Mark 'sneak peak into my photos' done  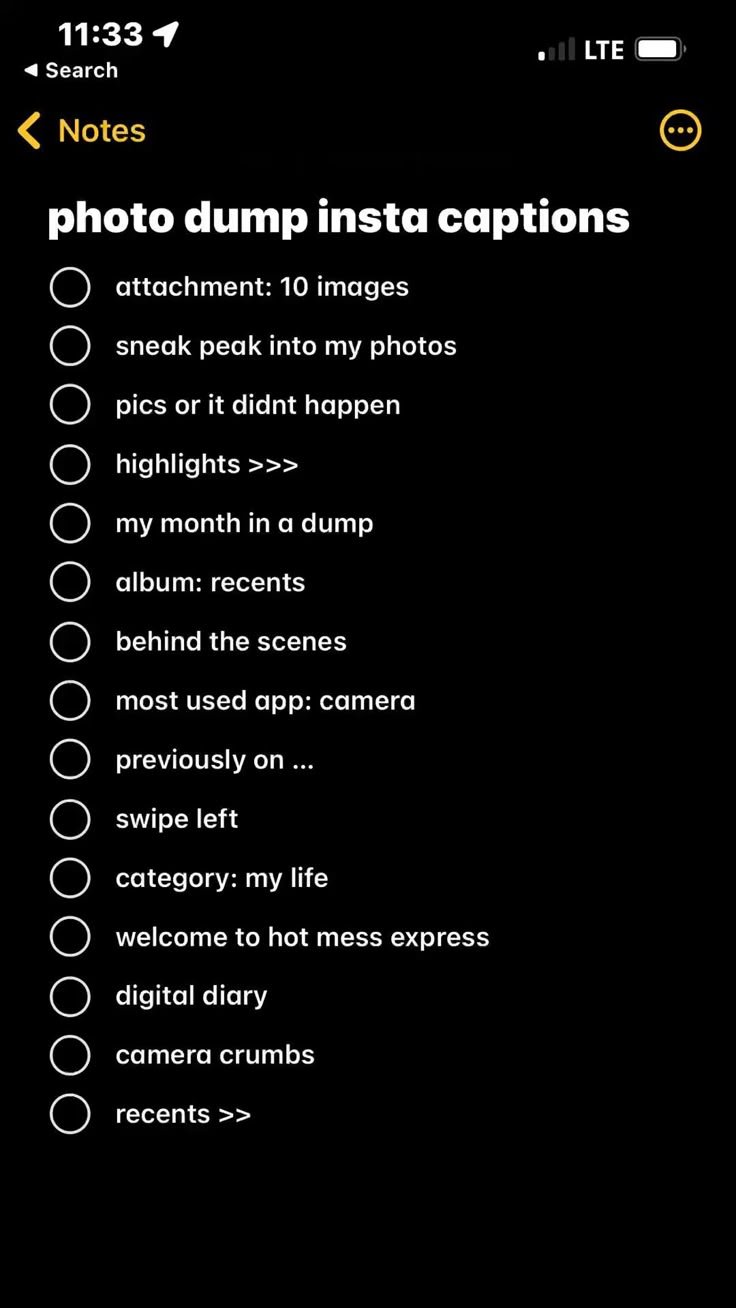coord(70,346)
